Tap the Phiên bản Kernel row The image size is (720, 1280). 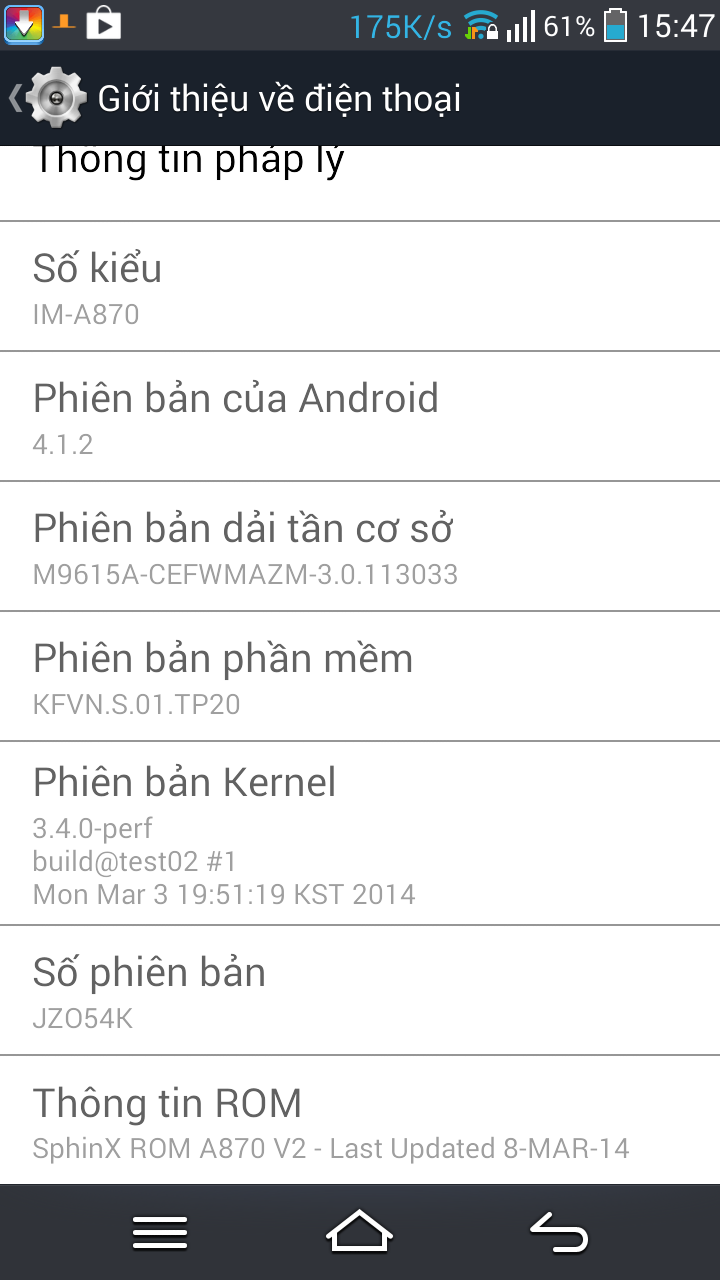(360, 834)
